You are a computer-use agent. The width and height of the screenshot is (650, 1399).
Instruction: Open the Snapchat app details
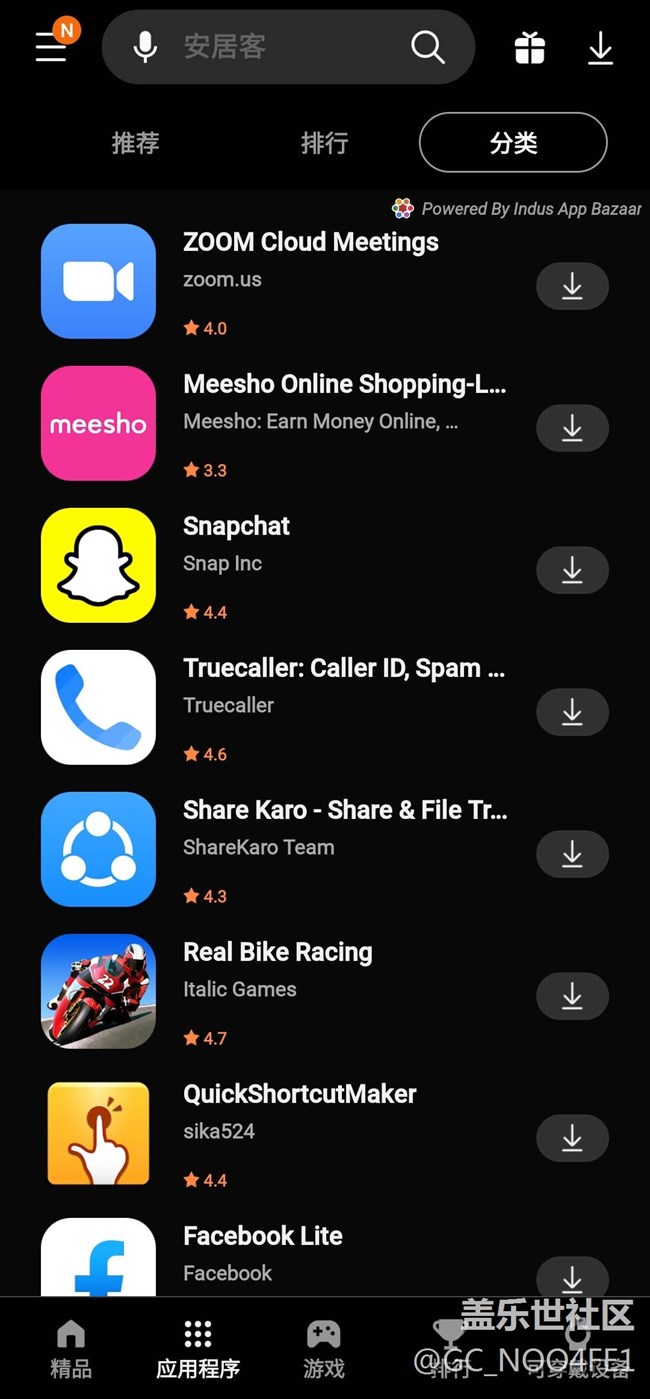237,527
